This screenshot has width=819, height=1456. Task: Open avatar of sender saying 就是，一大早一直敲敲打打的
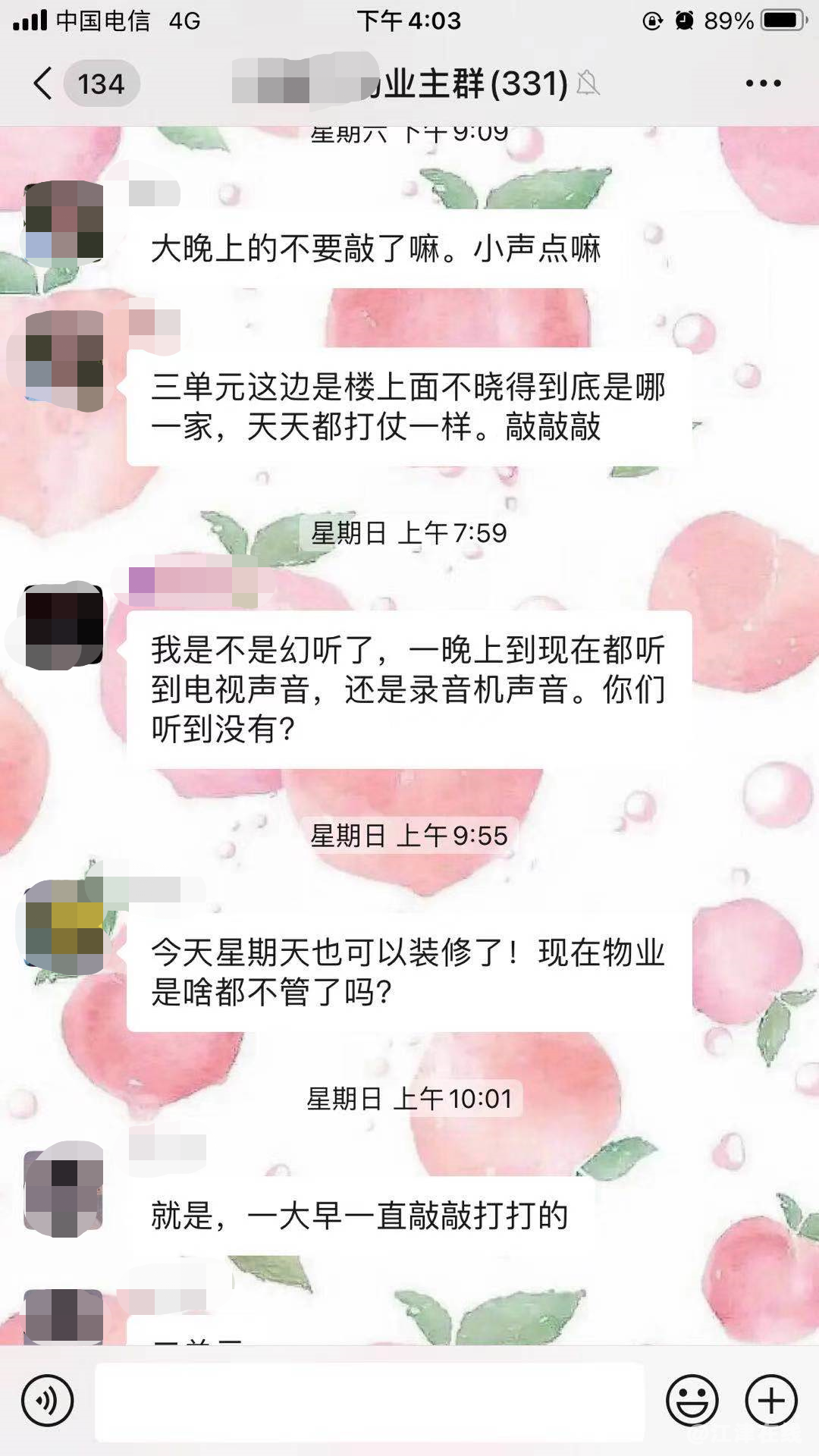[x=64, y=1189]
